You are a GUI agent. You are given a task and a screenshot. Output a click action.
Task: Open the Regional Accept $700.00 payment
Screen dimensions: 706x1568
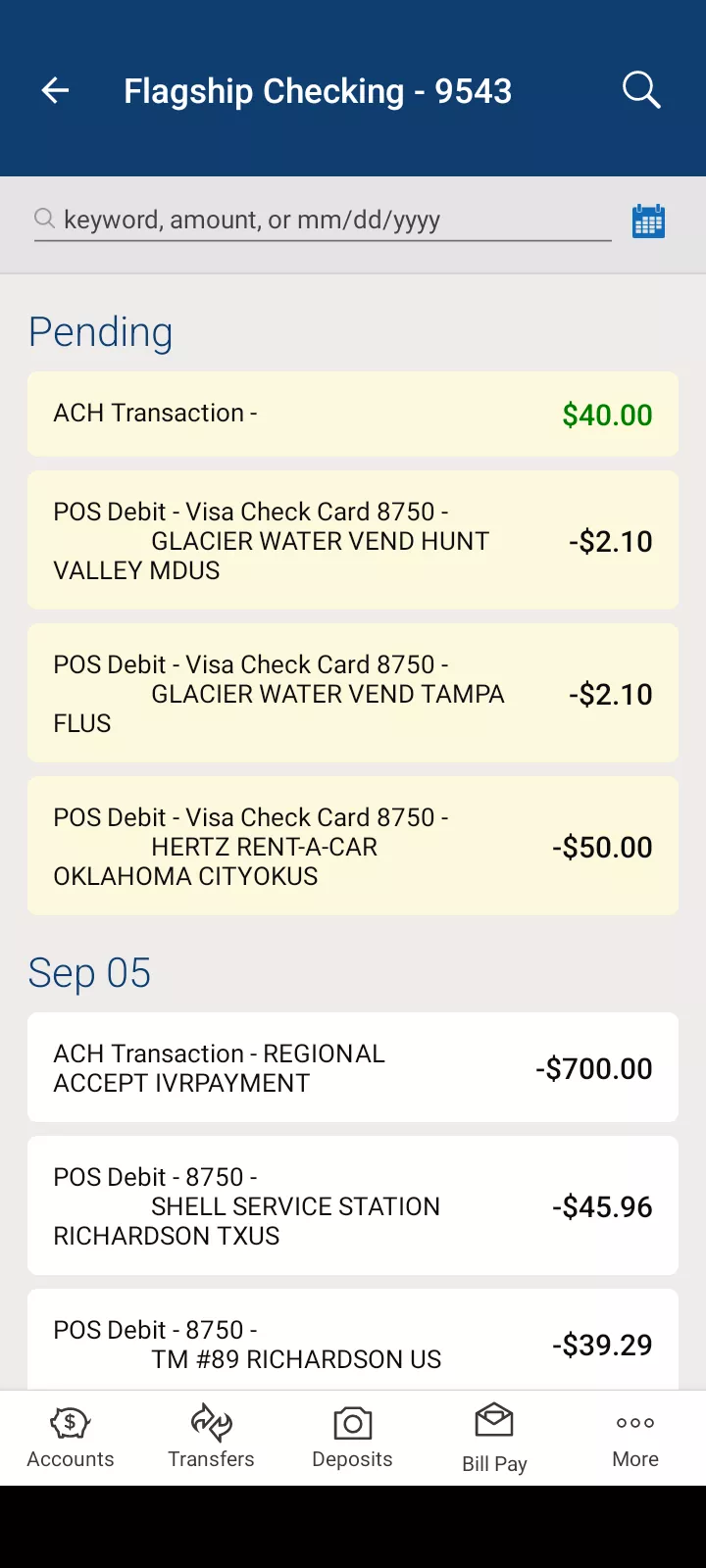[x=353, y=1067]
